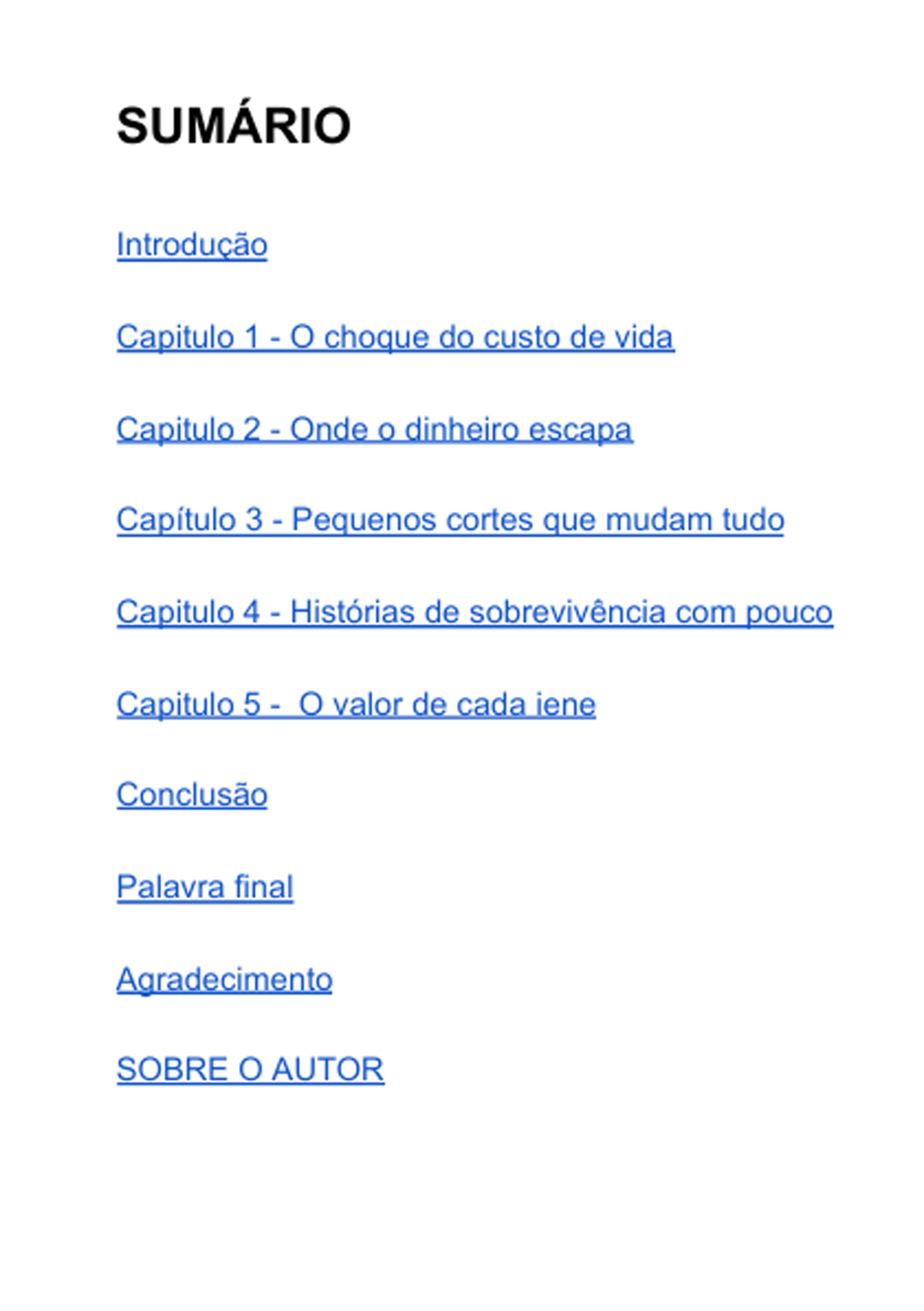
Task: Open Capitulo 4 - Histórias de sobrevivência com pouco
Action: point(475,612)
